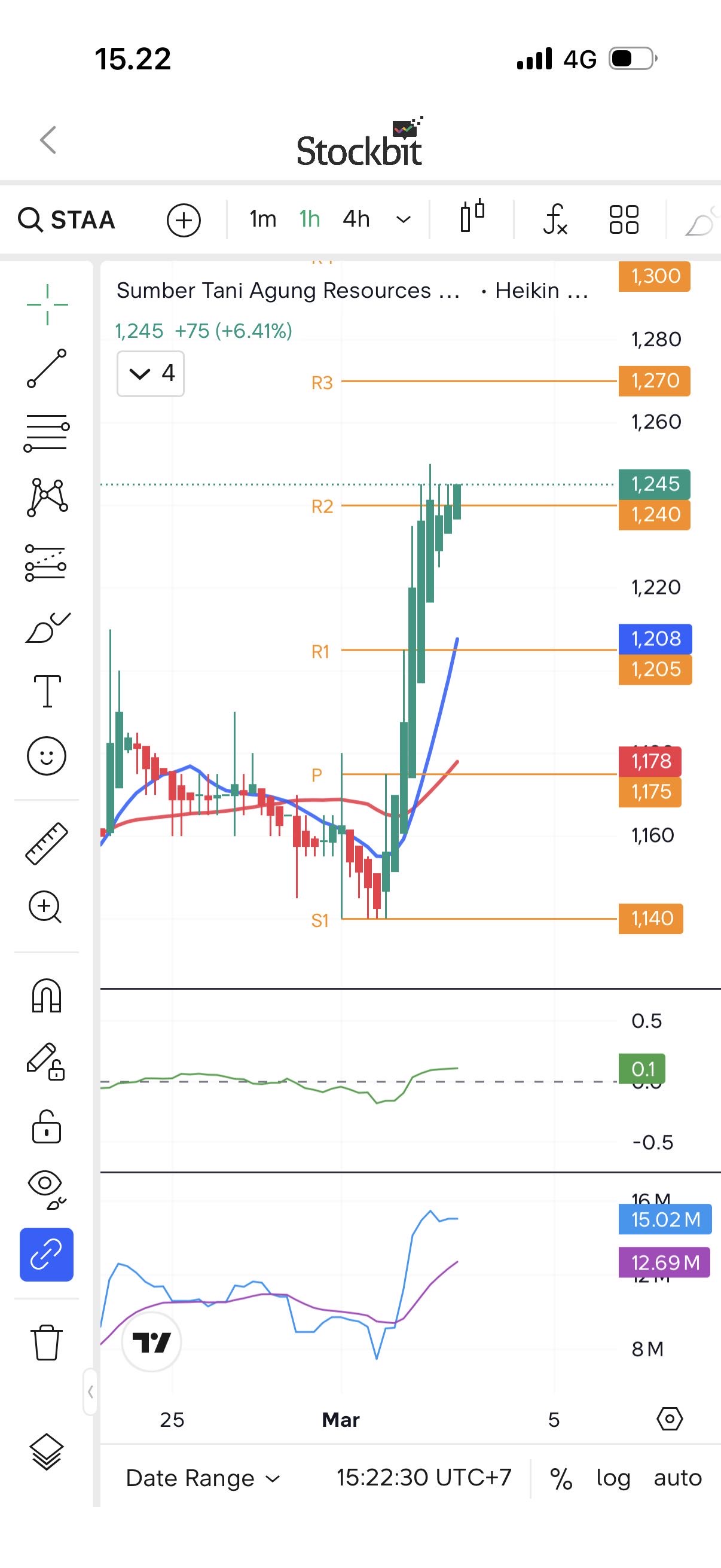This screenshot has height=1568, width=721.
Task: Switch to the 1m timeframe
Action: (x=263, y=219)
